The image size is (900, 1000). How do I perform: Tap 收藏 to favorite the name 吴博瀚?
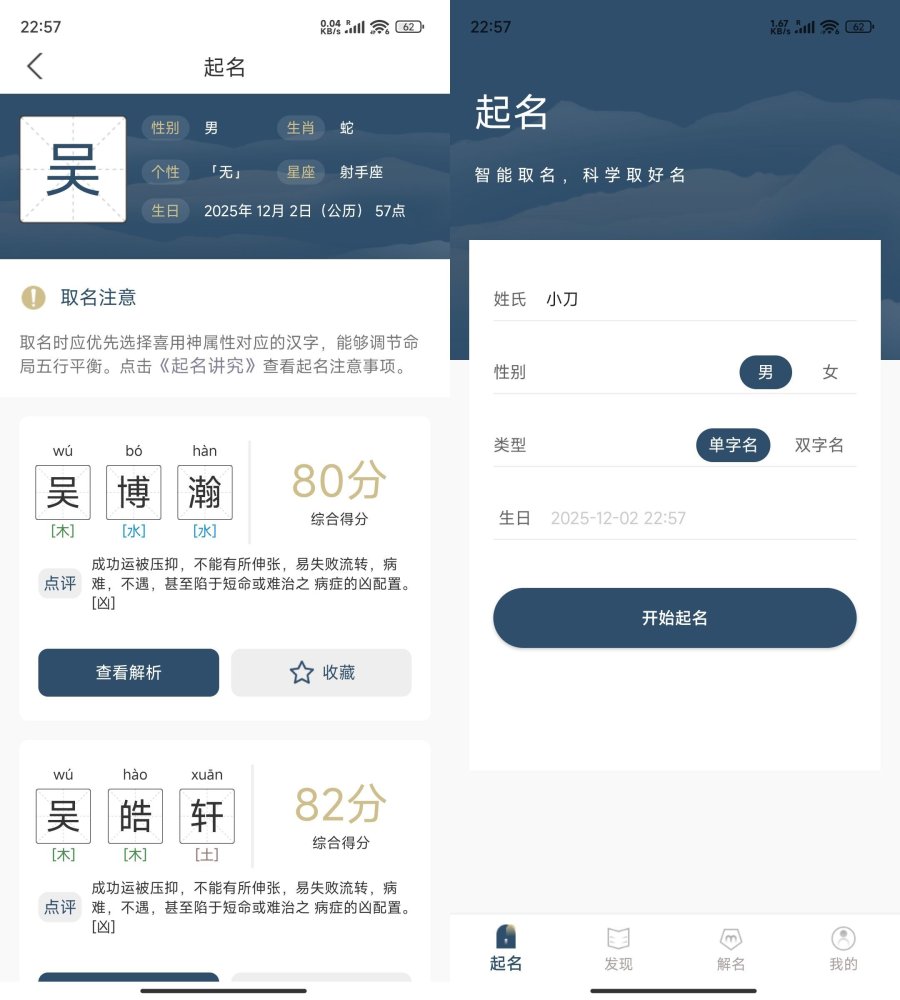321,673
